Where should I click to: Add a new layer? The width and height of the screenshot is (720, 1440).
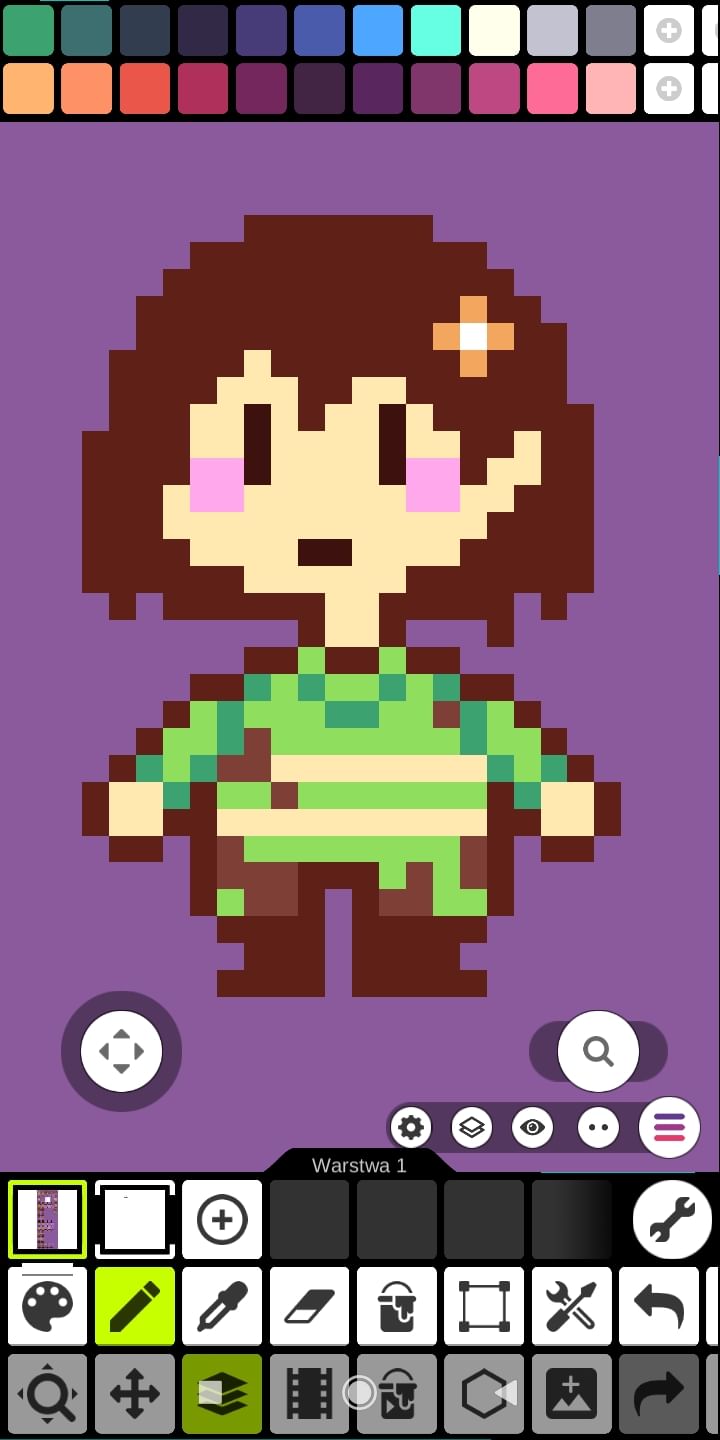(222, 1219)
